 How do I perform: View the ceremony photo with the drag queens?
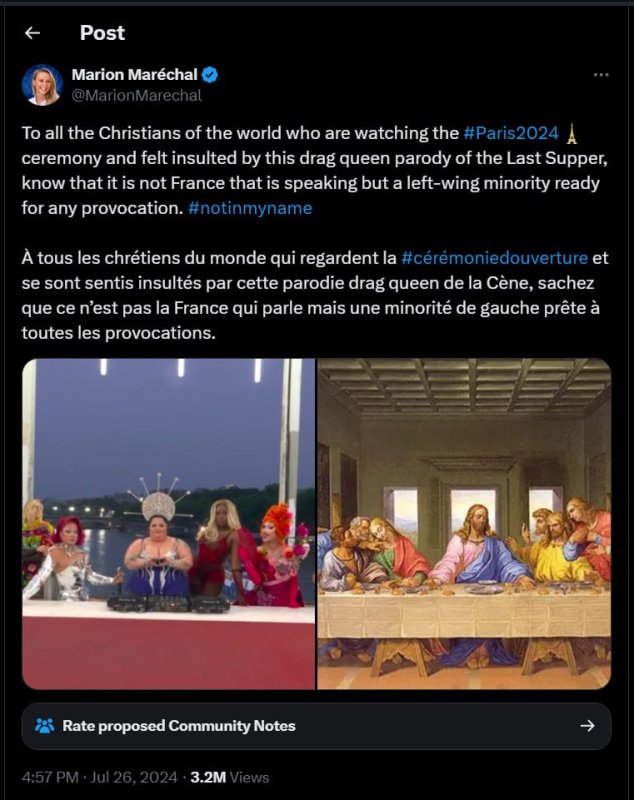pyautogui.click(x=168, y=523)
